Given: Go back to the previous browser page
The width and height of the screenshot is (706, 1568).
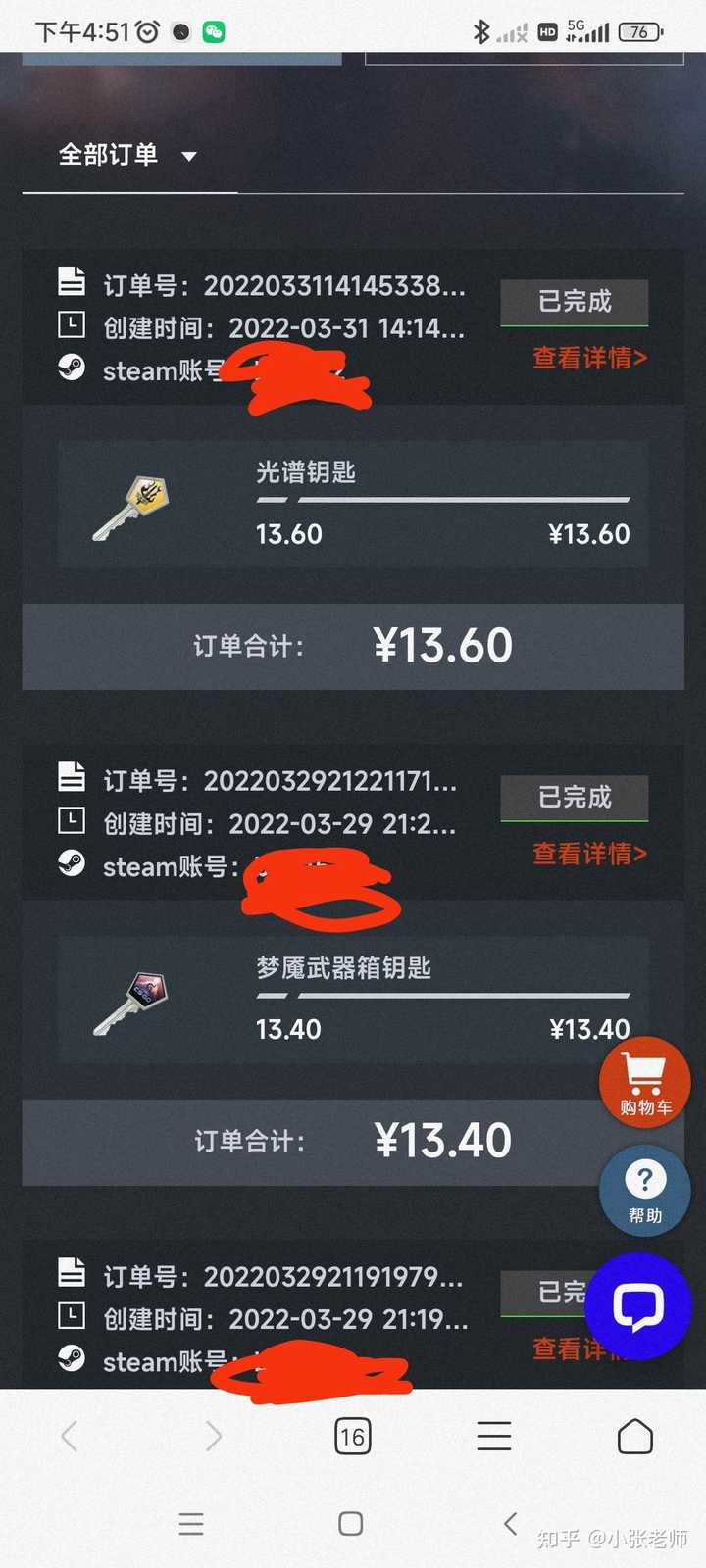Looking at the screenshot, I should tap(69, 1437).
